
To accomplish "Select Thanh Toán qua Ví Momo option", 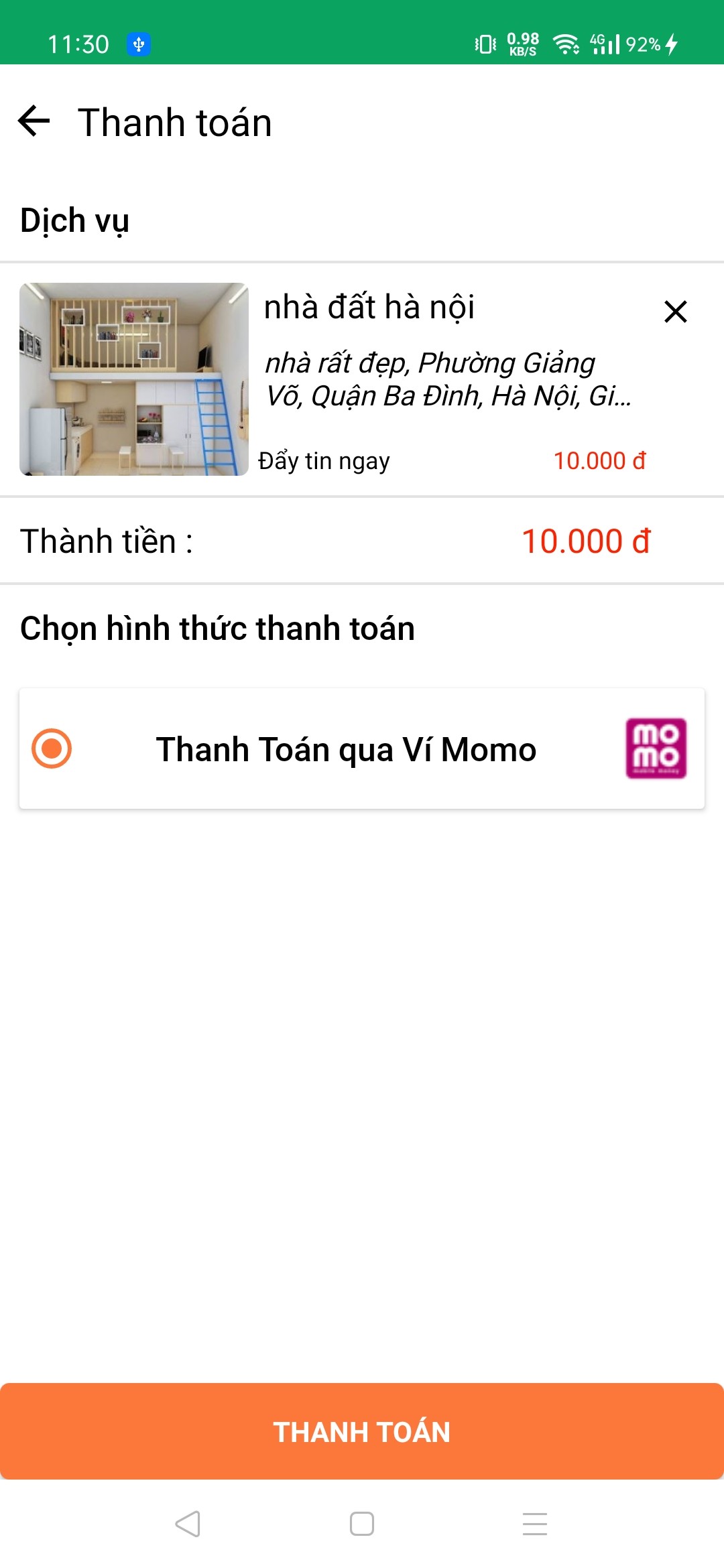I will click(x=52, y=748).
